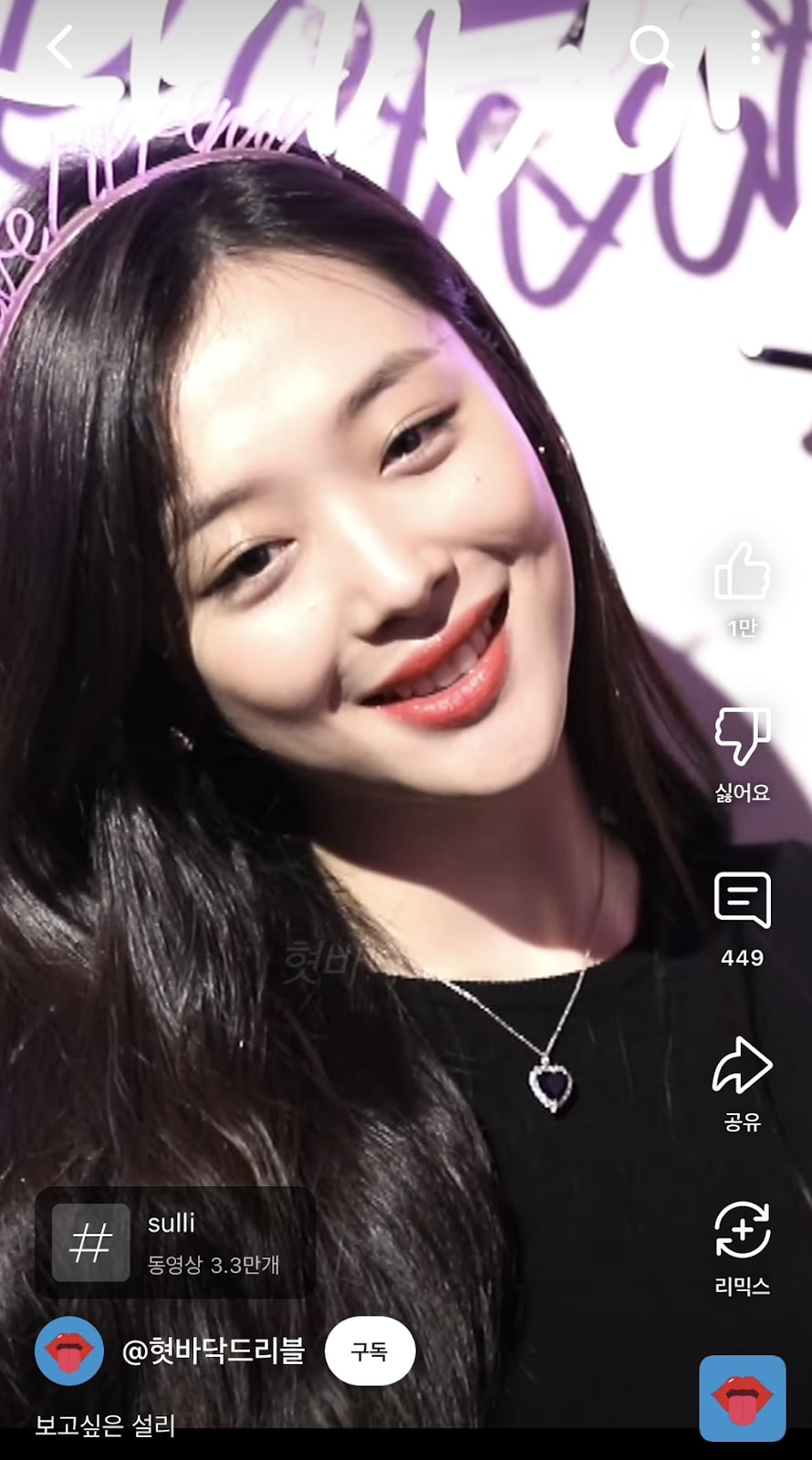812x1460 pixels.
Task: Like this Short video
Action: point(742,573)
